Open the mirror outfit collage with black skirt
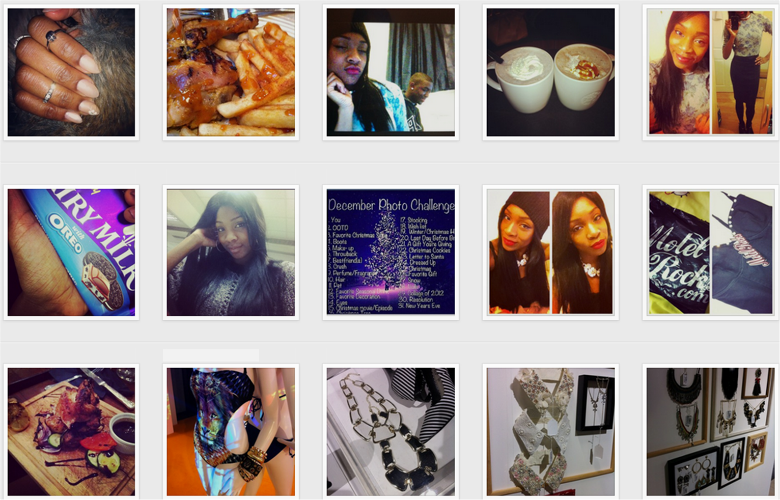This screenshot has width=780, height=500. point(709,72)
